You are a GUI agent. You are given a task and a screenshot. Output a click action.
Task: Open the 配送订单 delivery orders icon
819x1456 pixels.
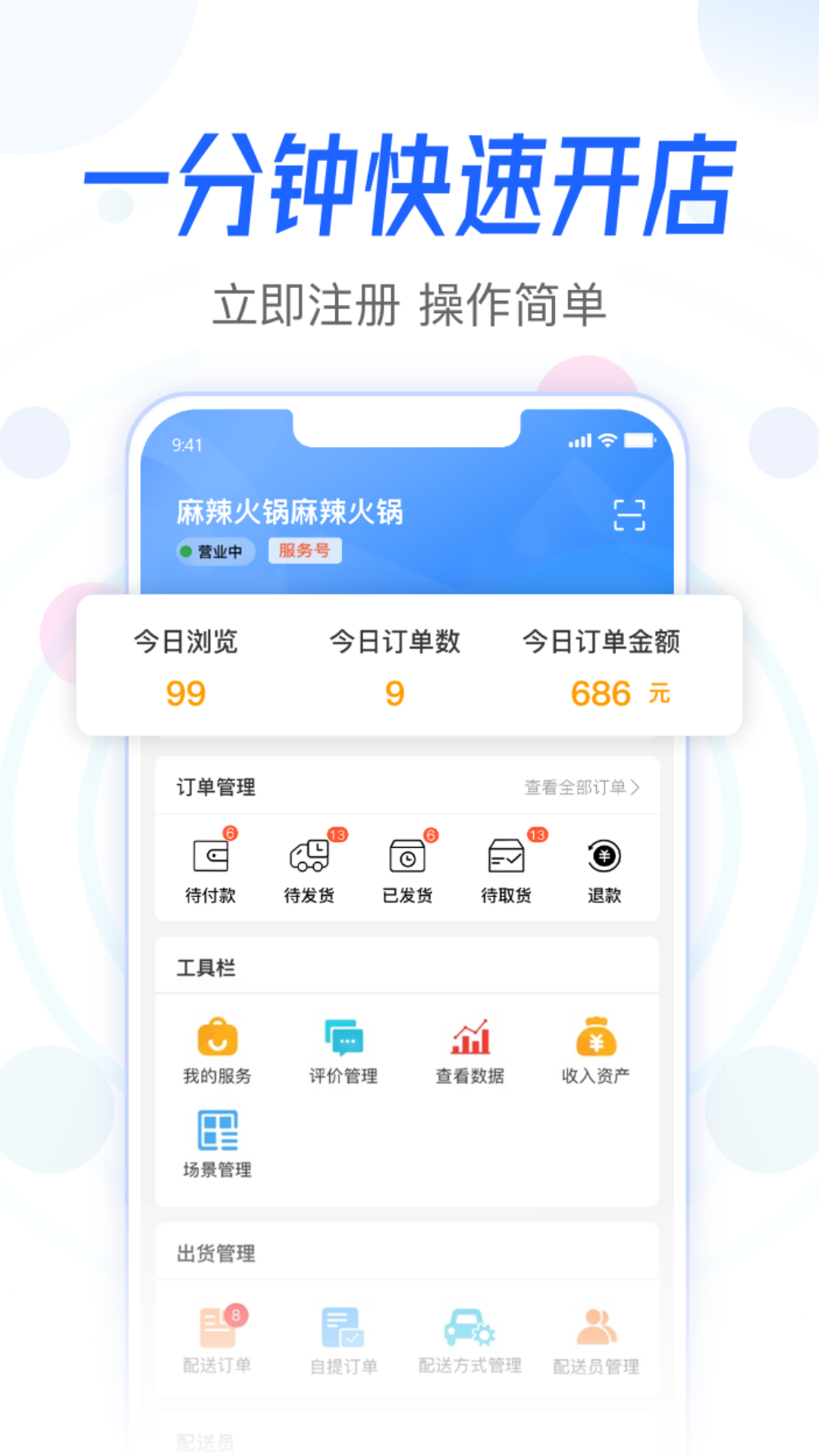click(x=219, y=1329)
